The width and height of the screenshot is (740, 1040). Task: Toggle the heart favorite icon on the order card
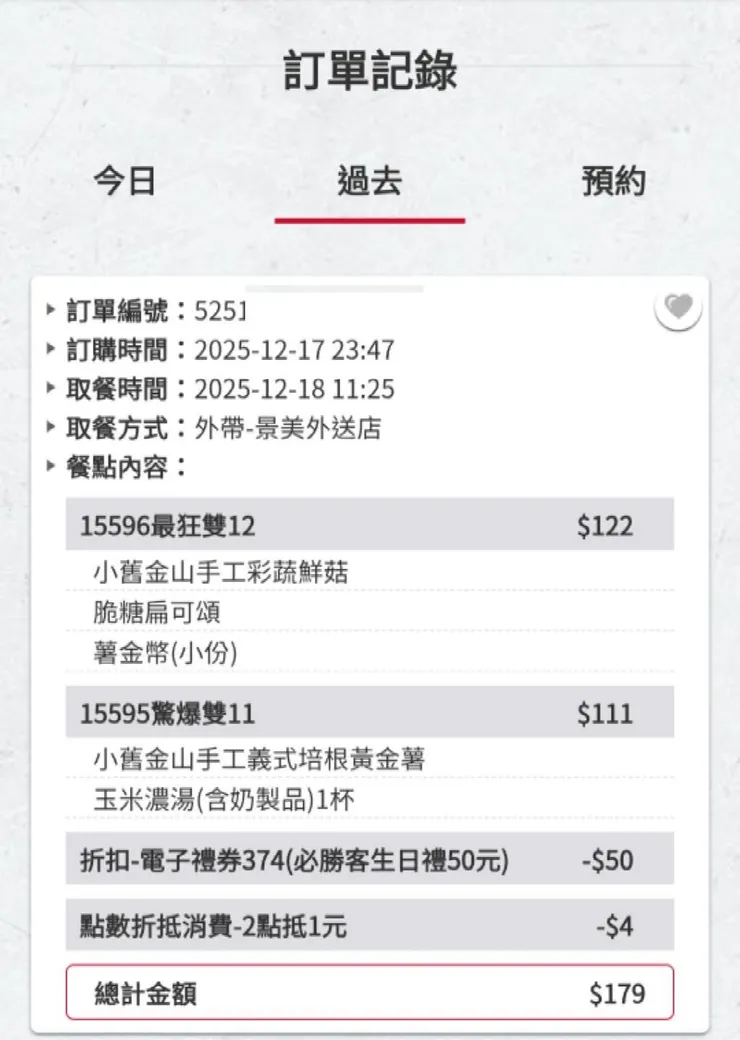677,308
